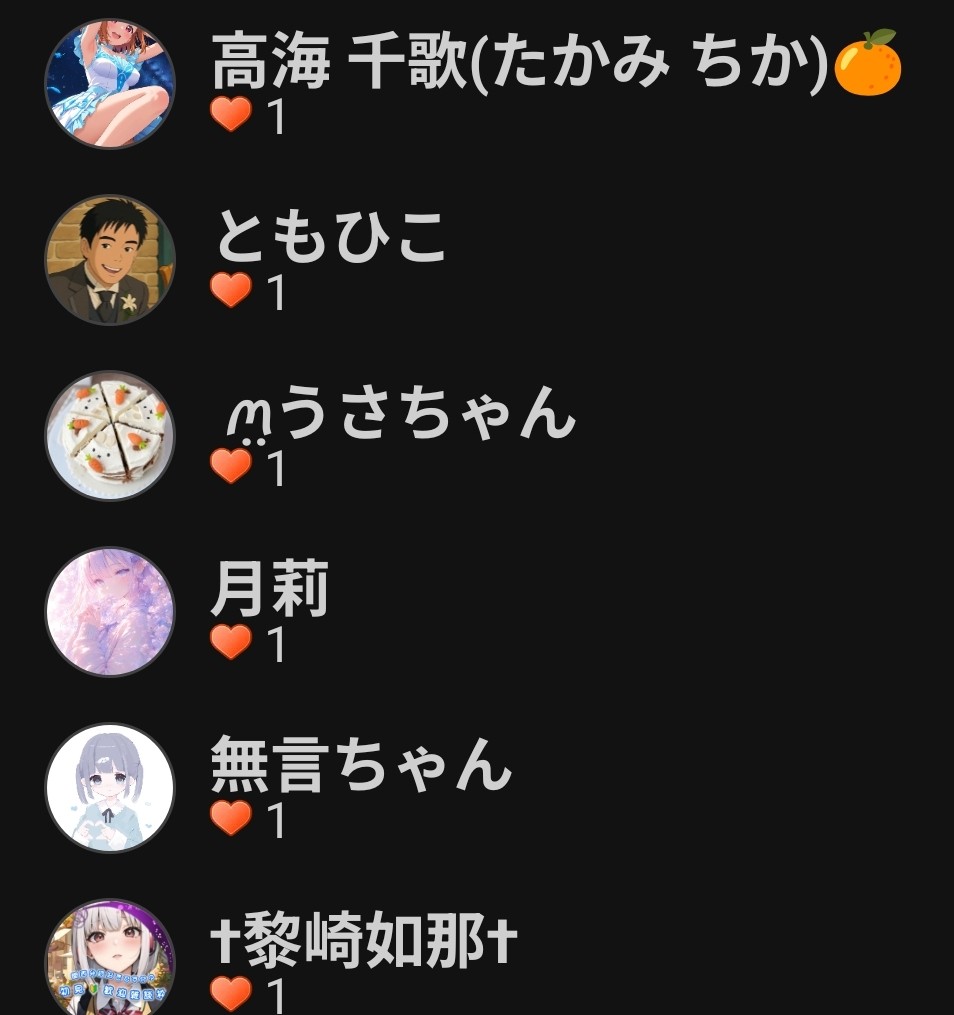Tap 無言ちゃん's grey-haired avatar
The height and width of the screenshot is (1015, 954).
coord(110,785)
